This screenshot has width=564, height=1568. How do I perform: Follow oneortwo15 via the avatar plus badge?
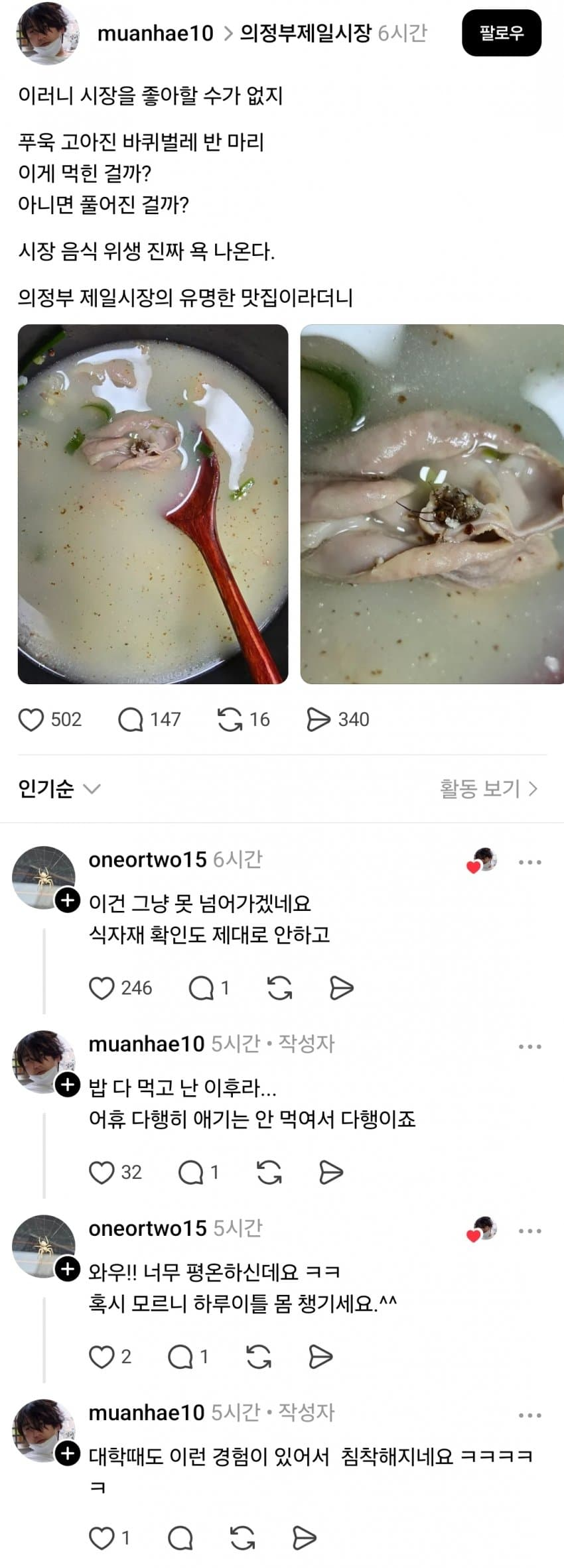tap(67, 901)
